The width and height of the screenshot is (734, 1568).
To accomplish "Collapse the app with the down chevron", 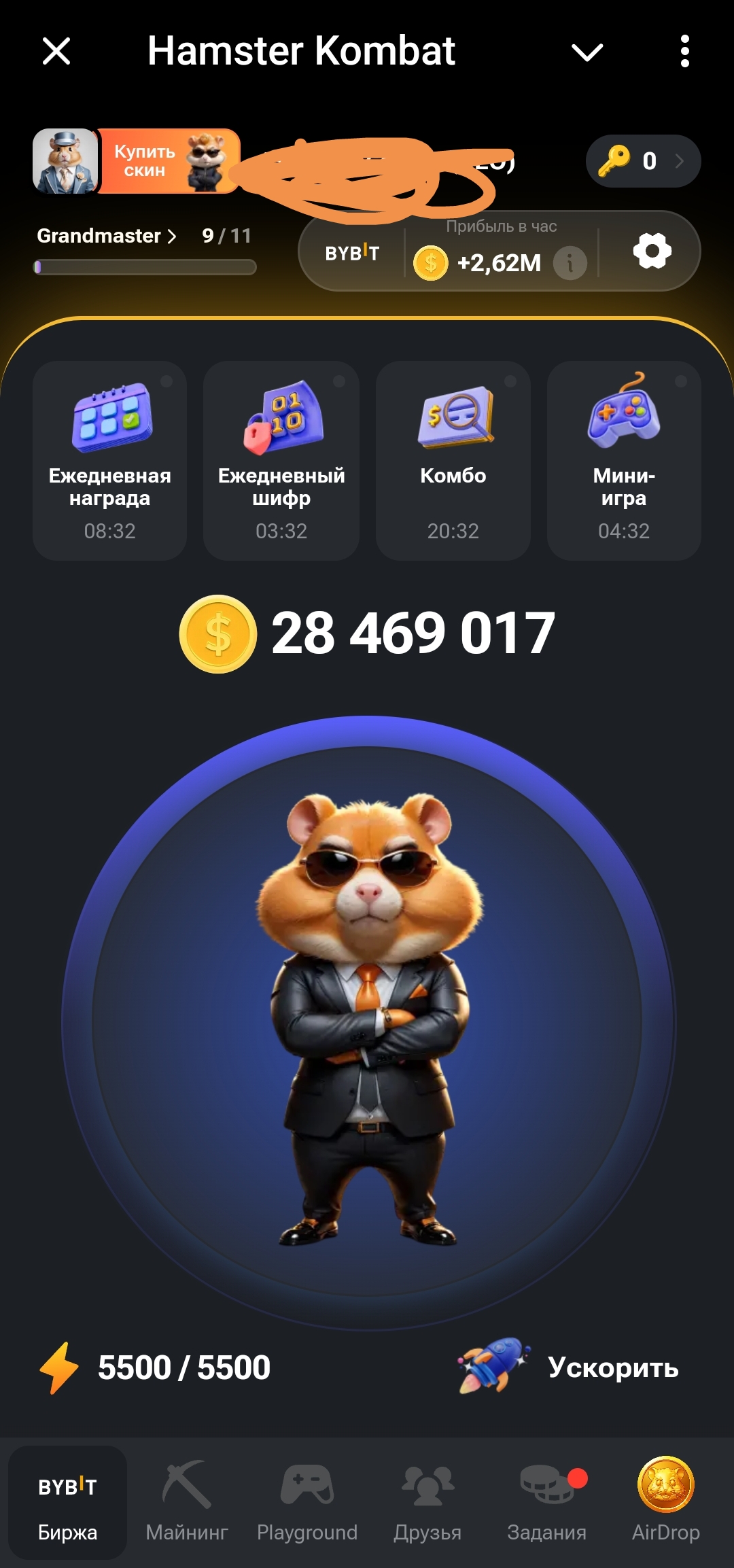I will pos(587,52).
